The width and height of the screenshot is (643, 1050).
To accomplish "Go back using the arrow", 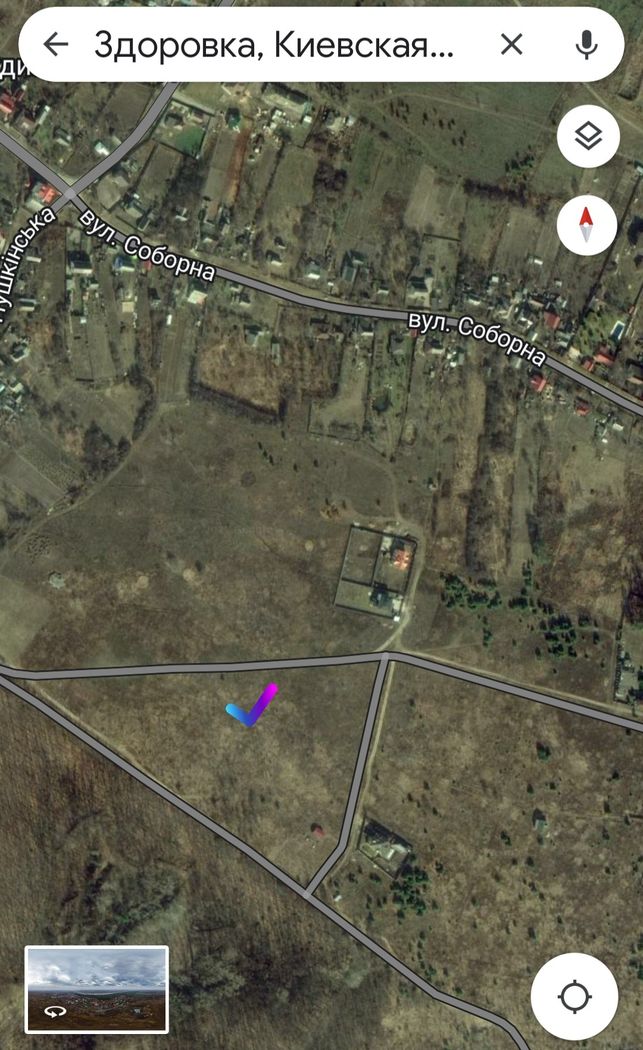I will point(56,45).
